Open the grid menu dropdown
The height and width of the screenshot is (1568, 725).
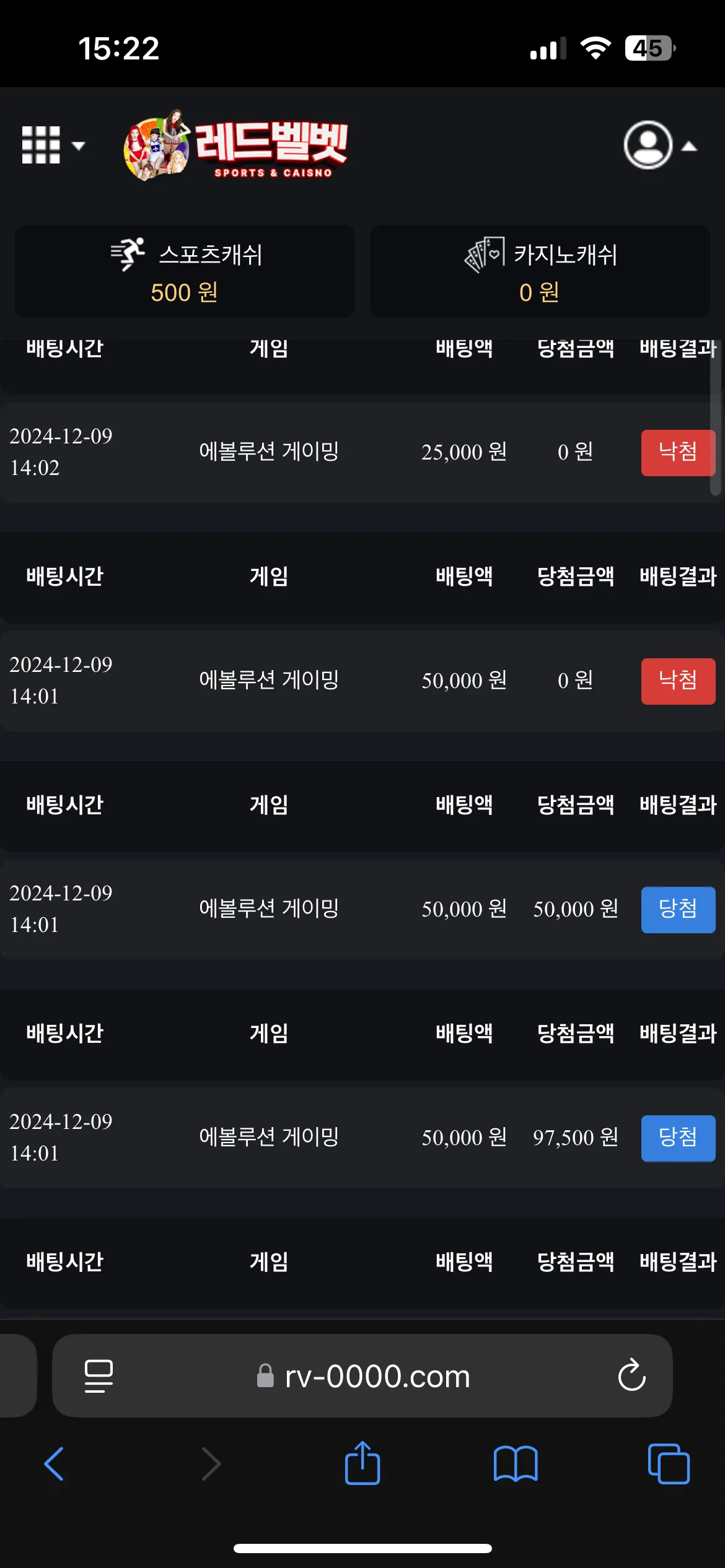(53, 146)
